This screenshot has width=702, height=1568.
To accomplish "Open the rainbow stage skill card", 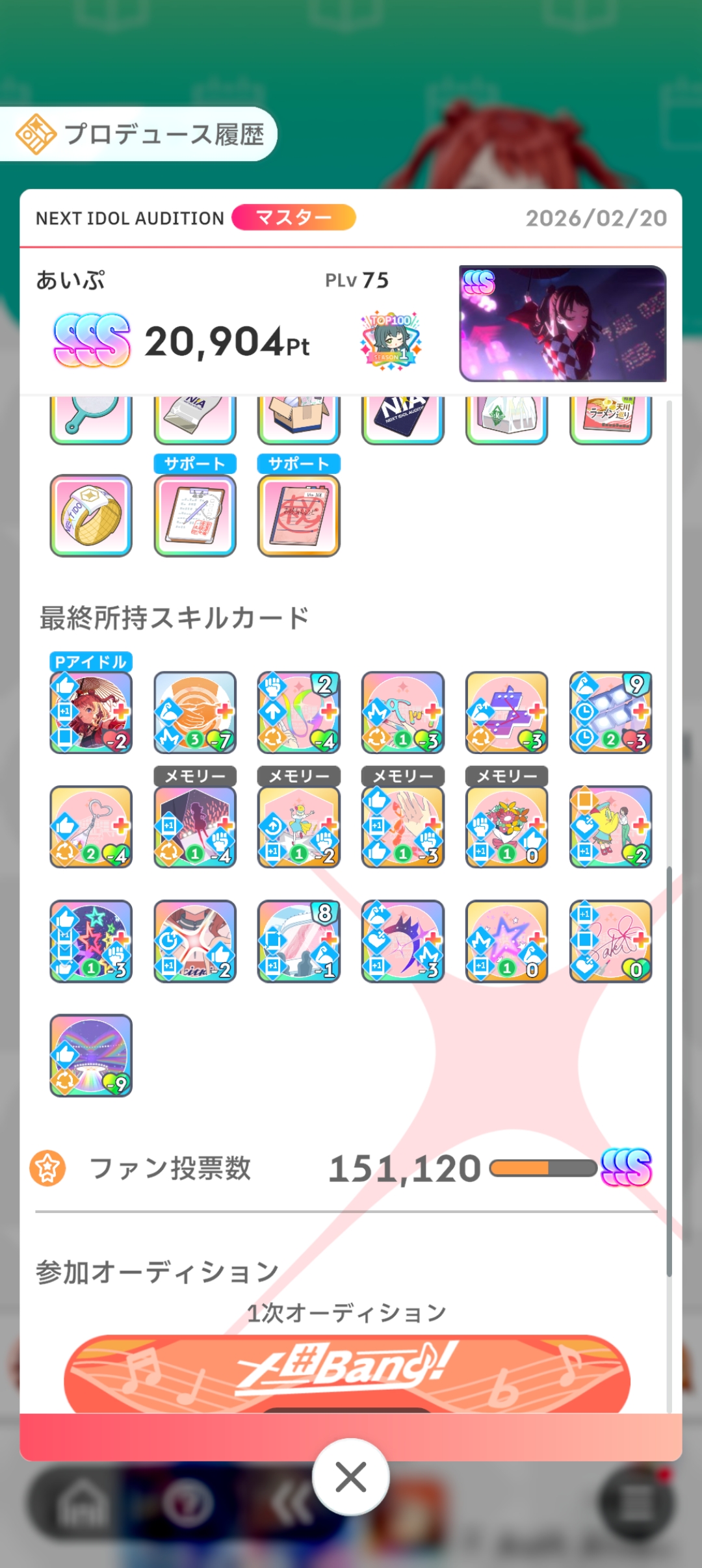I will (91, 1055).
